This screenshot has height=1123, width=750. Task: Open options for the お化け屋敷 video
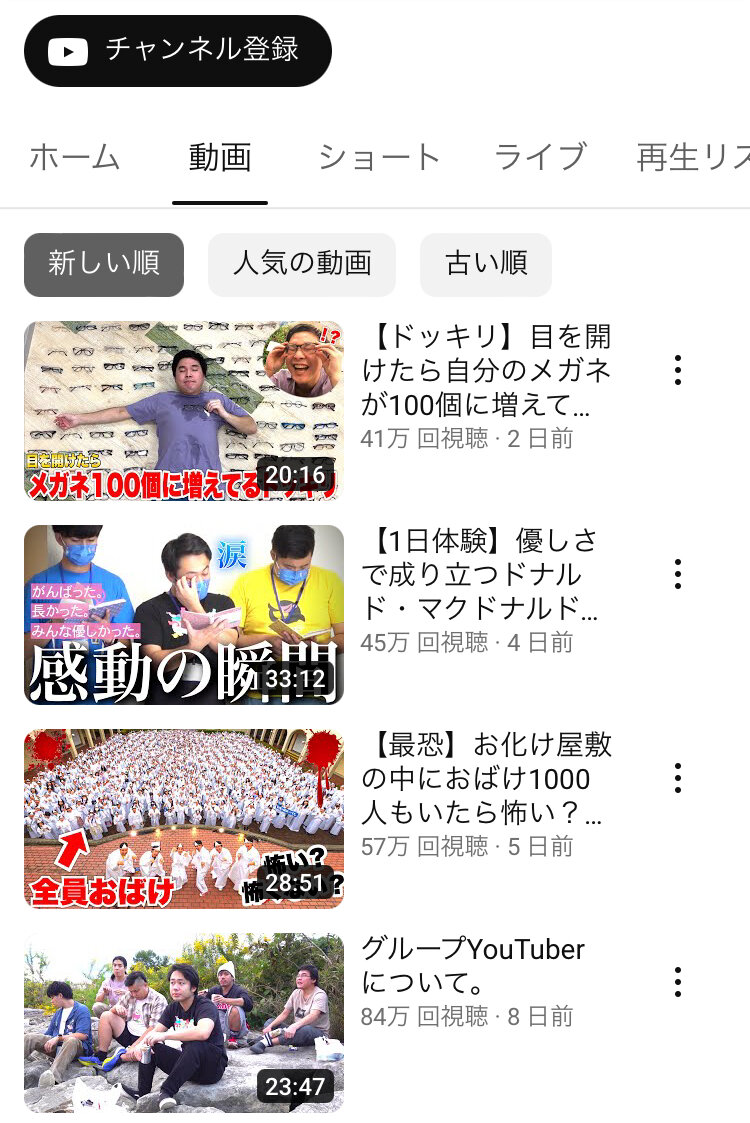point(678,779)
